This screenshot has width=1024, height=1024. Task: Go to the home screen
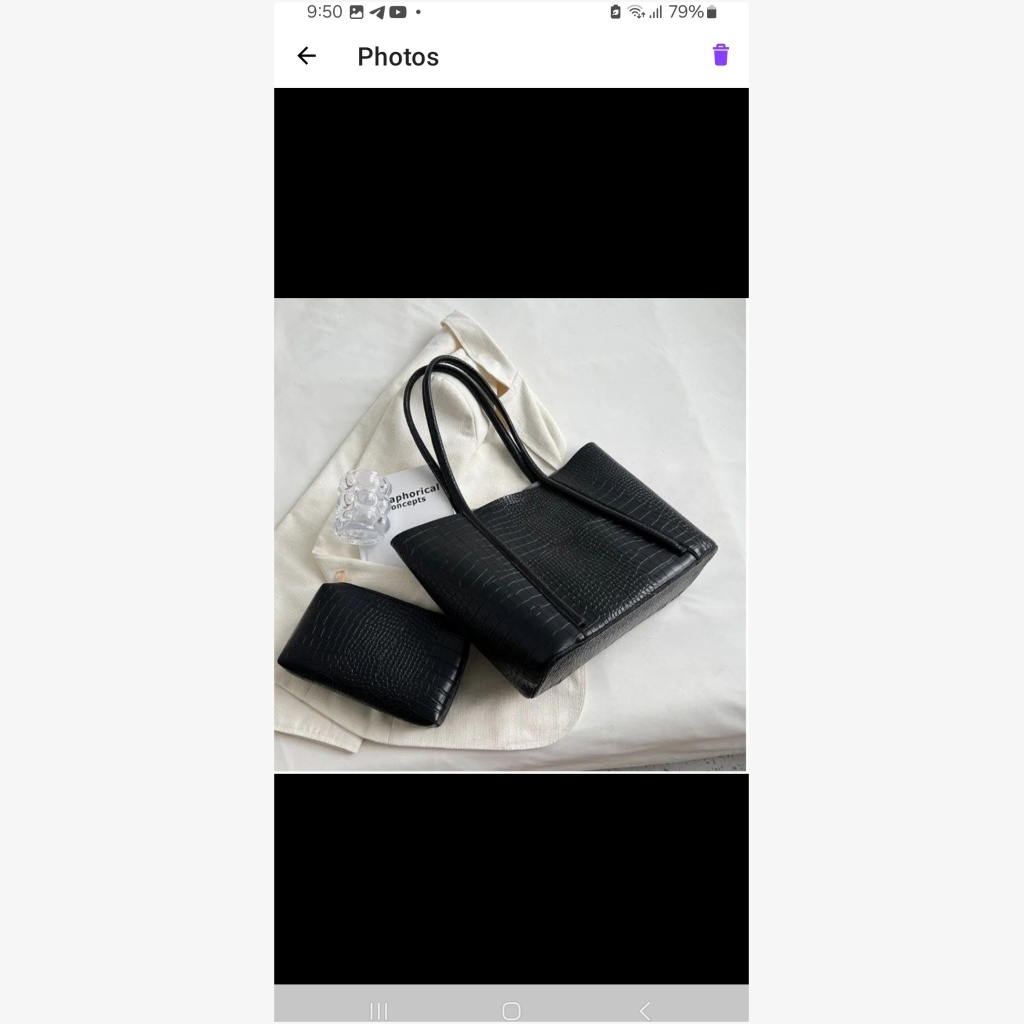(x=511, y=1010)
